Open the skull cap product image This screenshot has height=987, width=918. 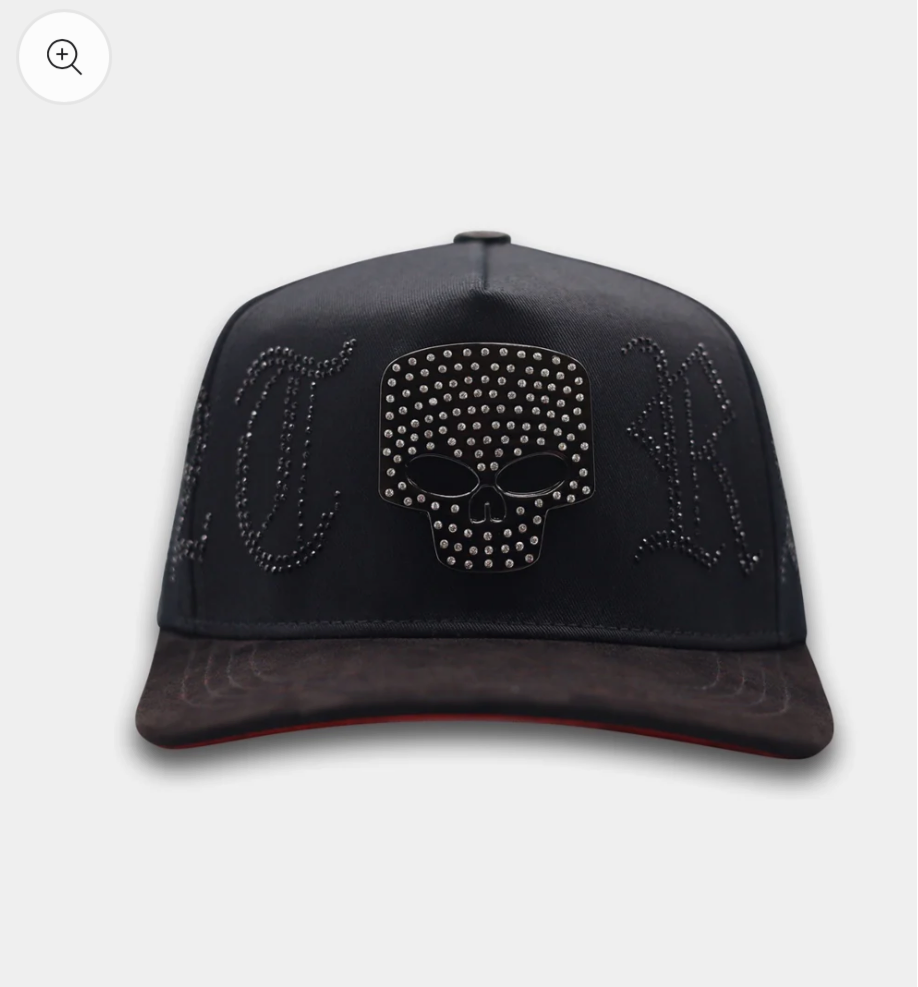[485, 500]
